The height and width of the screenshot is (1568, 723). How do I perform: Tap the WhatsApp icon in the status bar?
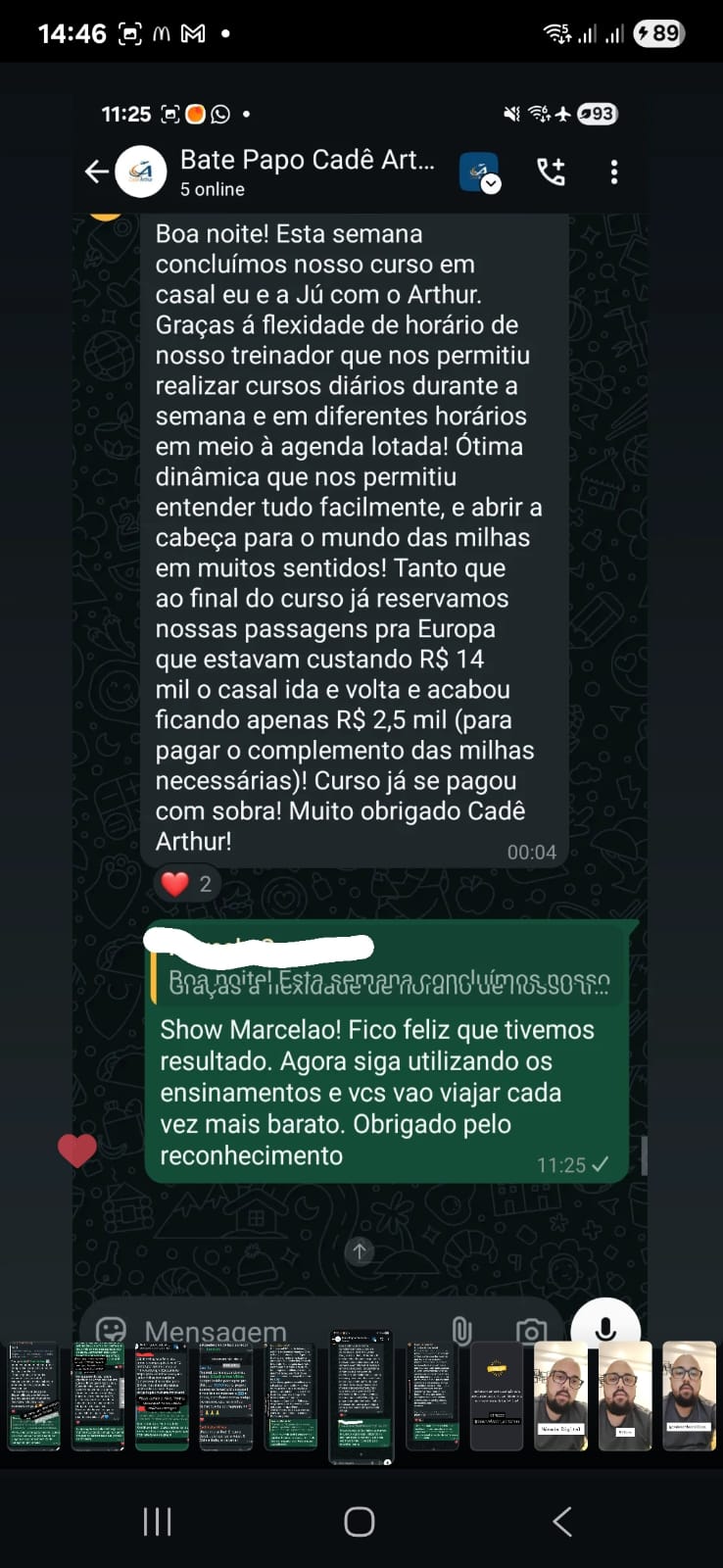[x=221, y=115]
